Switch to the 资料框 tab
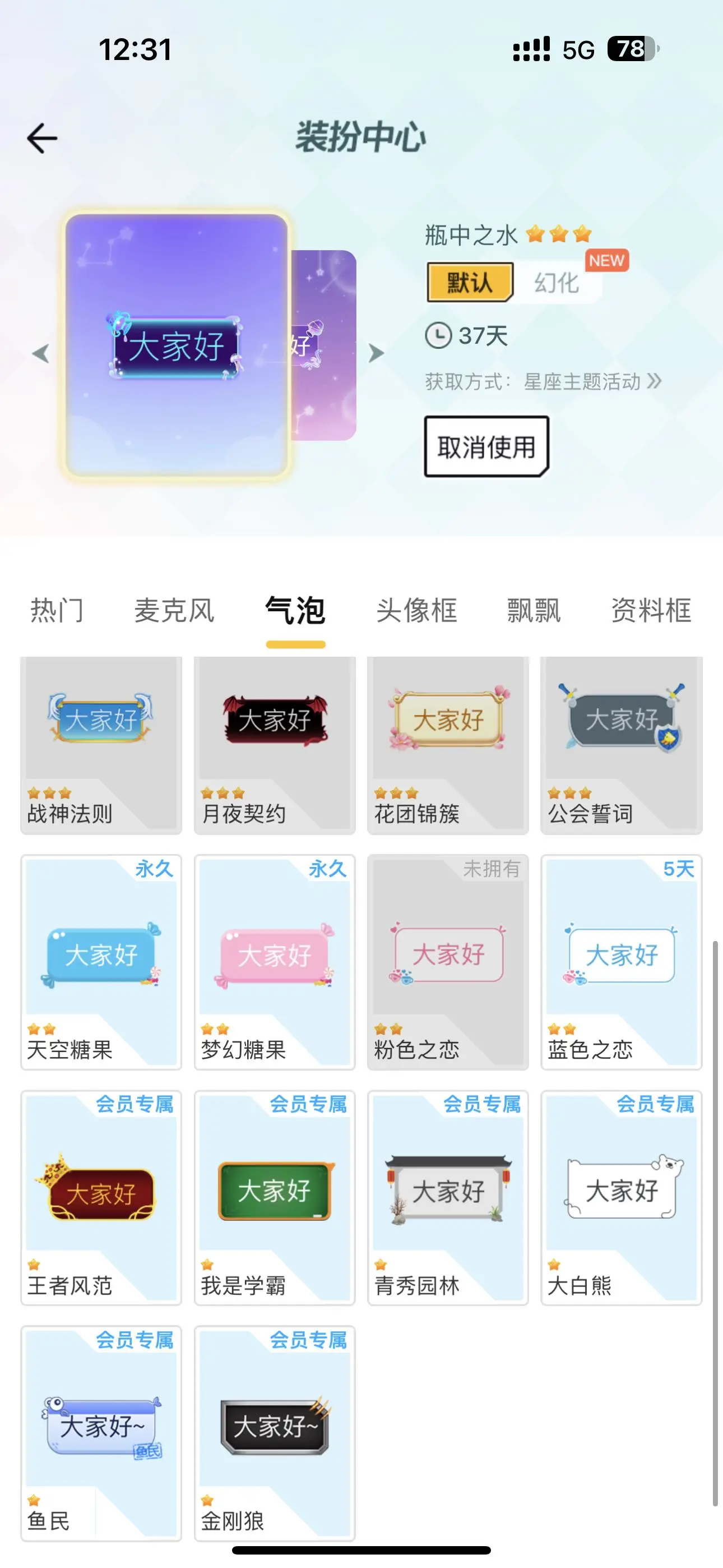Screen dimensions: 723x1568 (x=651, y=611)
